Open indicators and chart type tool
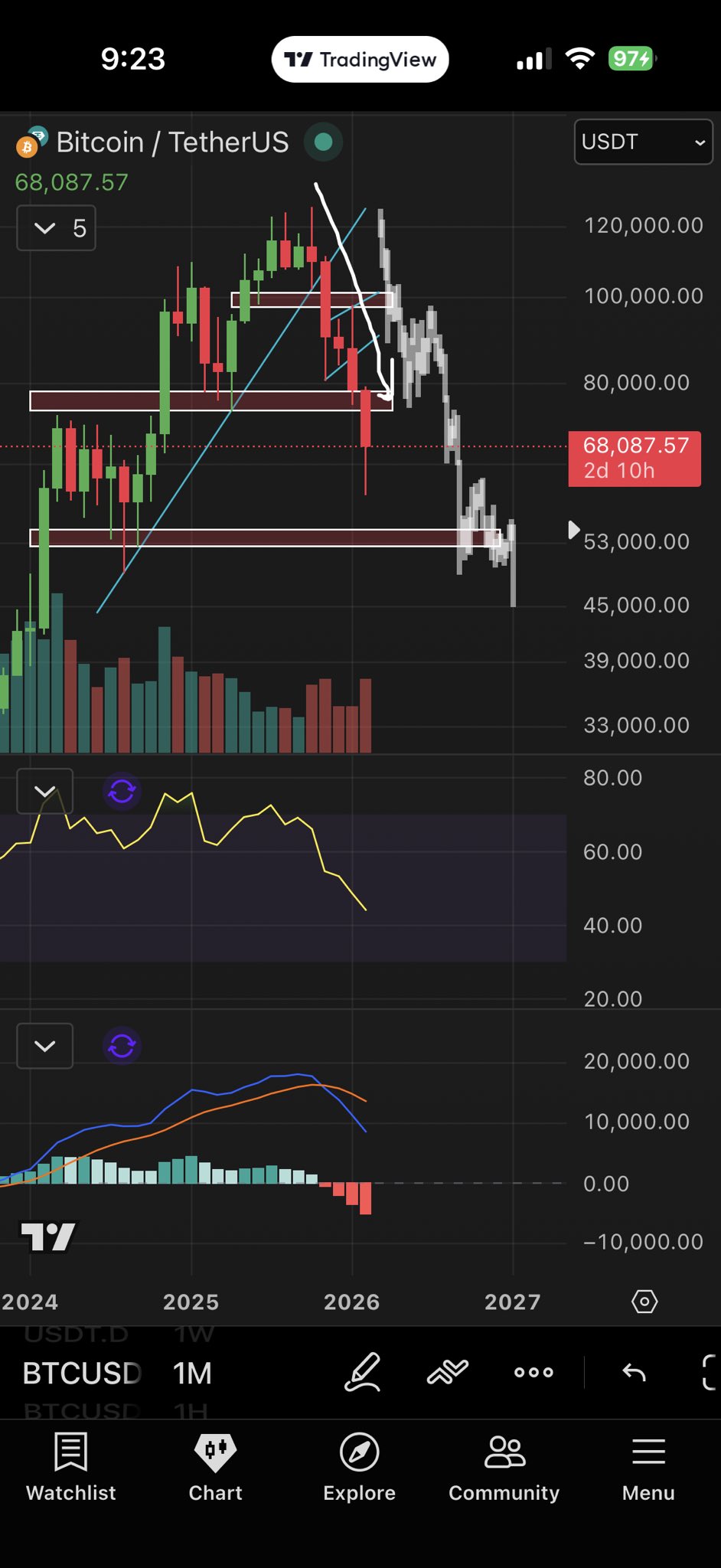This screenshot has width=721, height=1568. point(448,1372)
